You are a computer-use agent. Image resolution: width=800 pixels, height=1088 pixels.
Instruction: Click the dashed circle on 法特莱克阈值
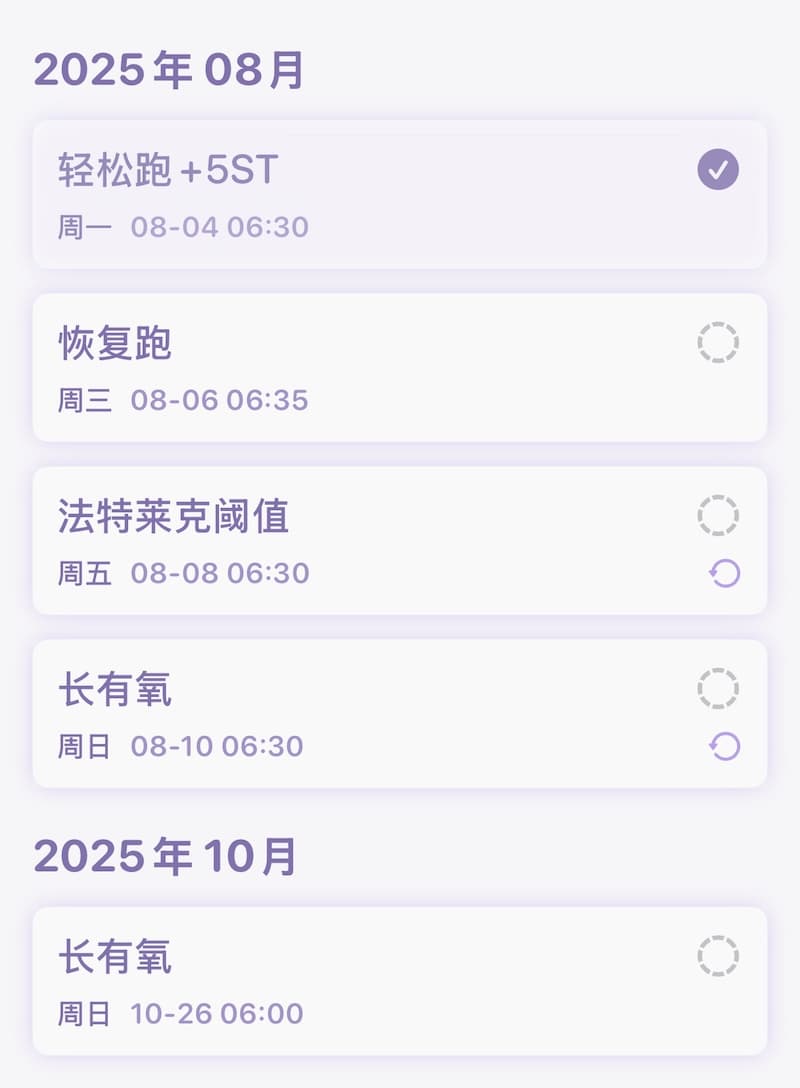[718, 513]
